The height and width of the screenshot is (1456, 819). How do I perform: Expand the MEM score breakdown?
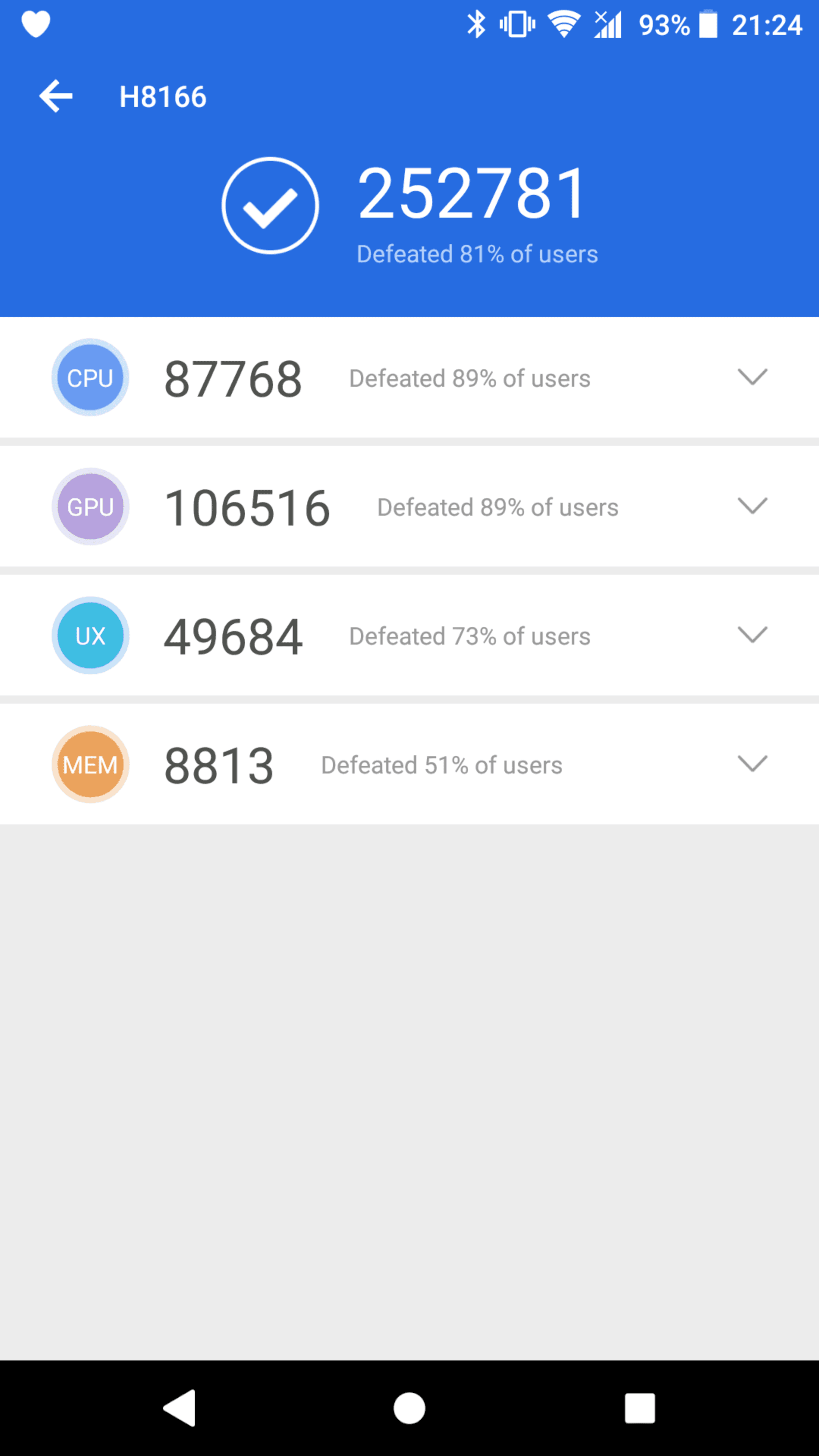pyautogui.click(x=752, y=764)
